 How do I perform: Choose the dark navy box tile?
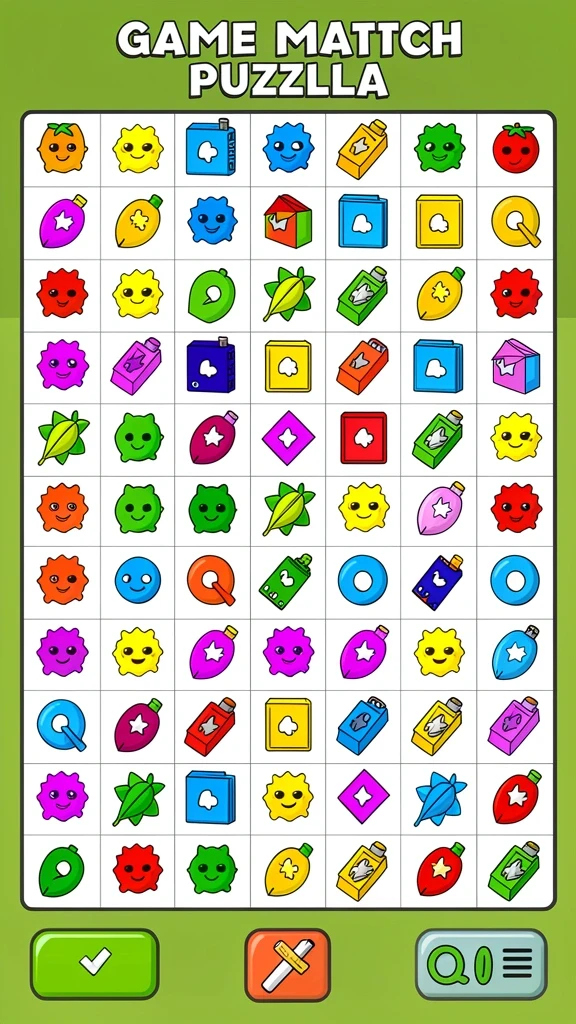[x=211, y=364]
